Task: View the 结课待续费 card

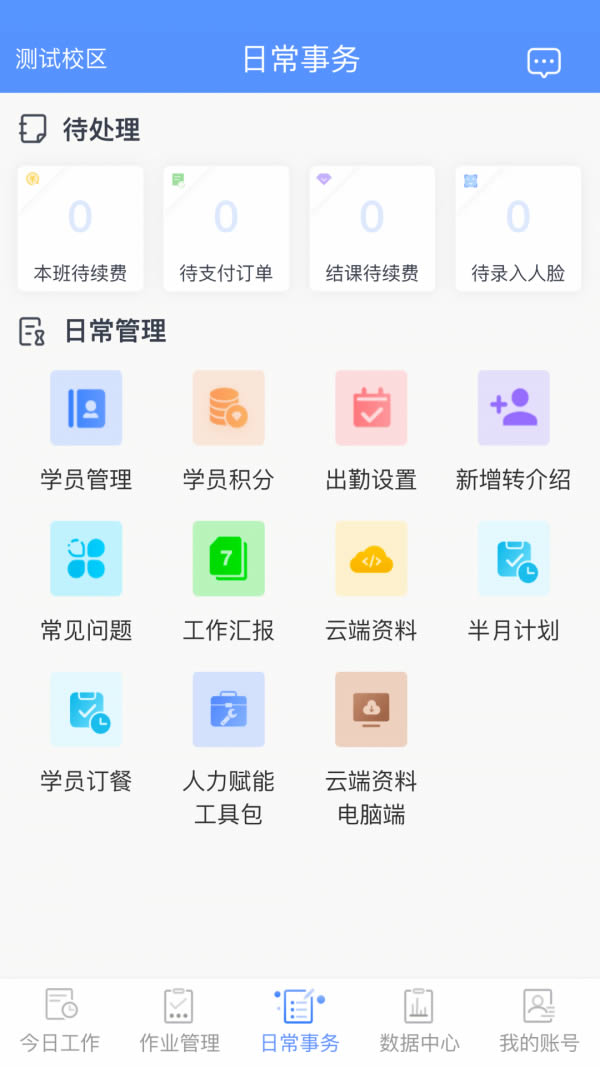Action: (x=372, y=229)
